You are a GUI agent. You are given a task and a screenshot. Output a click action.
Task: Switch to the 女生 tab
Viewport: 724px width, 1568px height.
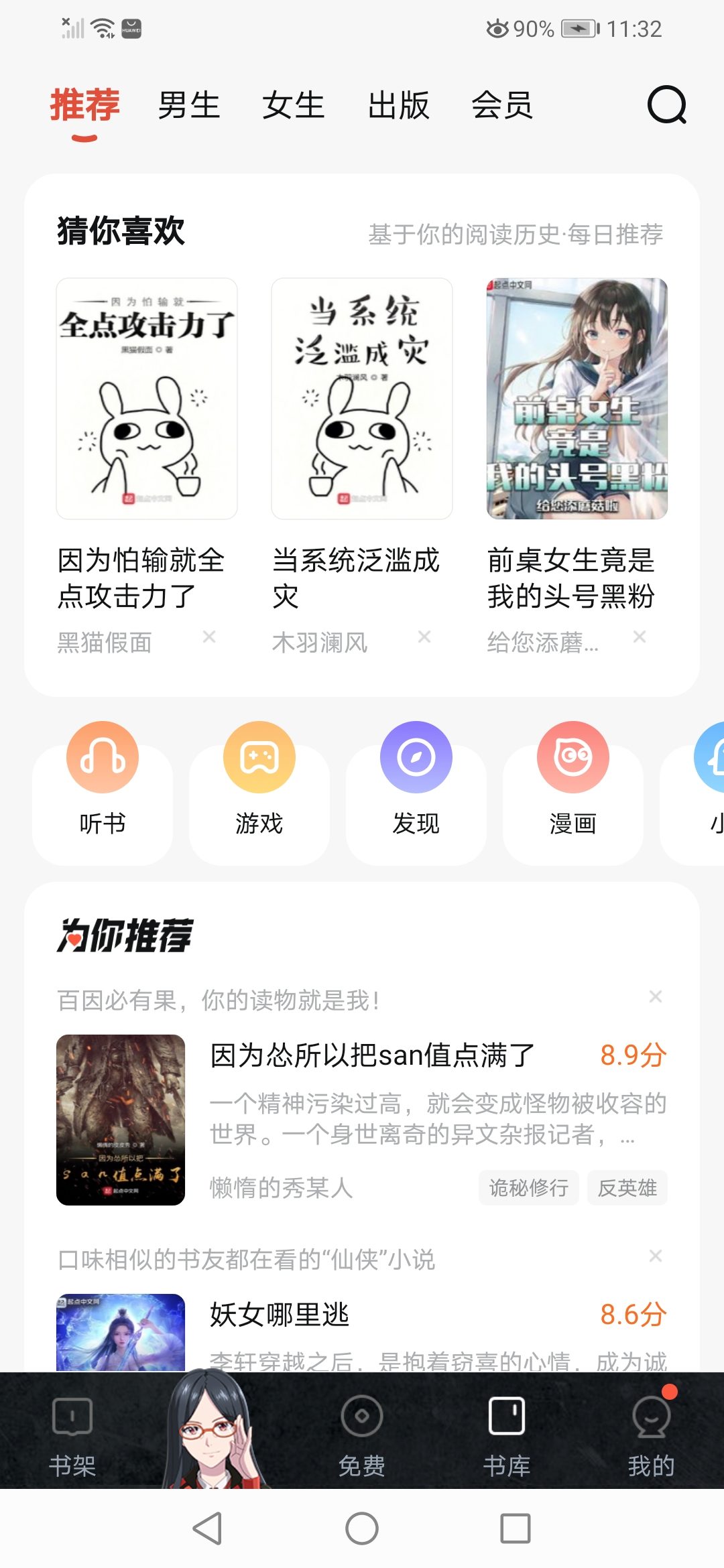[293, 105]
